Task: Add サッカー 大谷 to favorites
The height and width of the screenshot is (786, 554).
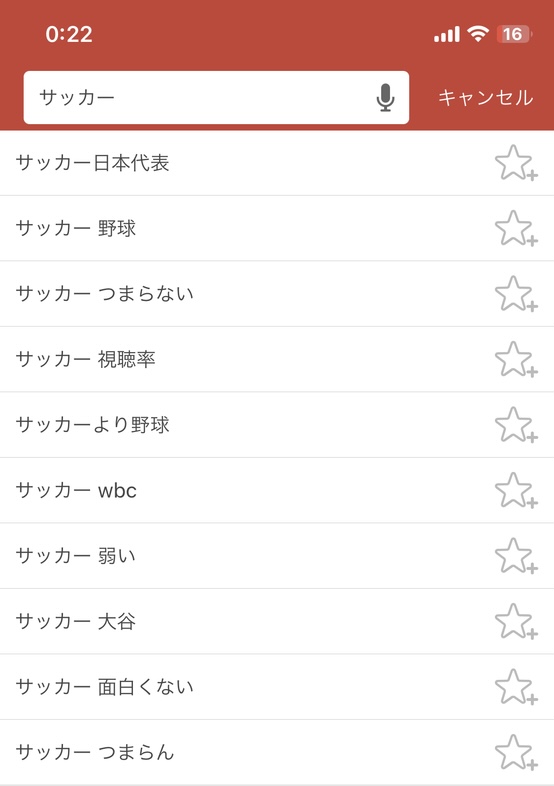Action: pyautogui.click(x=516, y=622)
